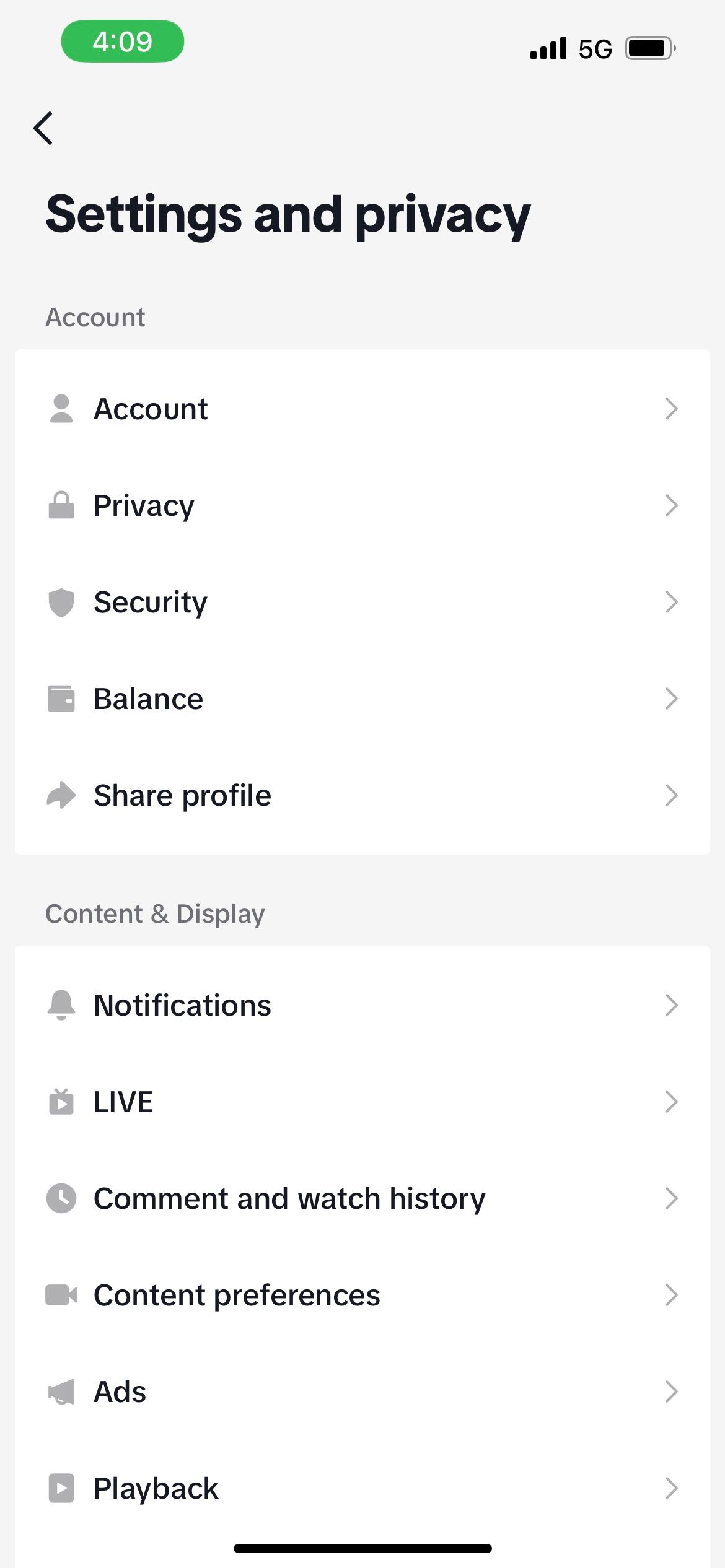Click the Privacy padlock icon
The height and width of the screenshot is (1568, 725).
tap(60, 505)
